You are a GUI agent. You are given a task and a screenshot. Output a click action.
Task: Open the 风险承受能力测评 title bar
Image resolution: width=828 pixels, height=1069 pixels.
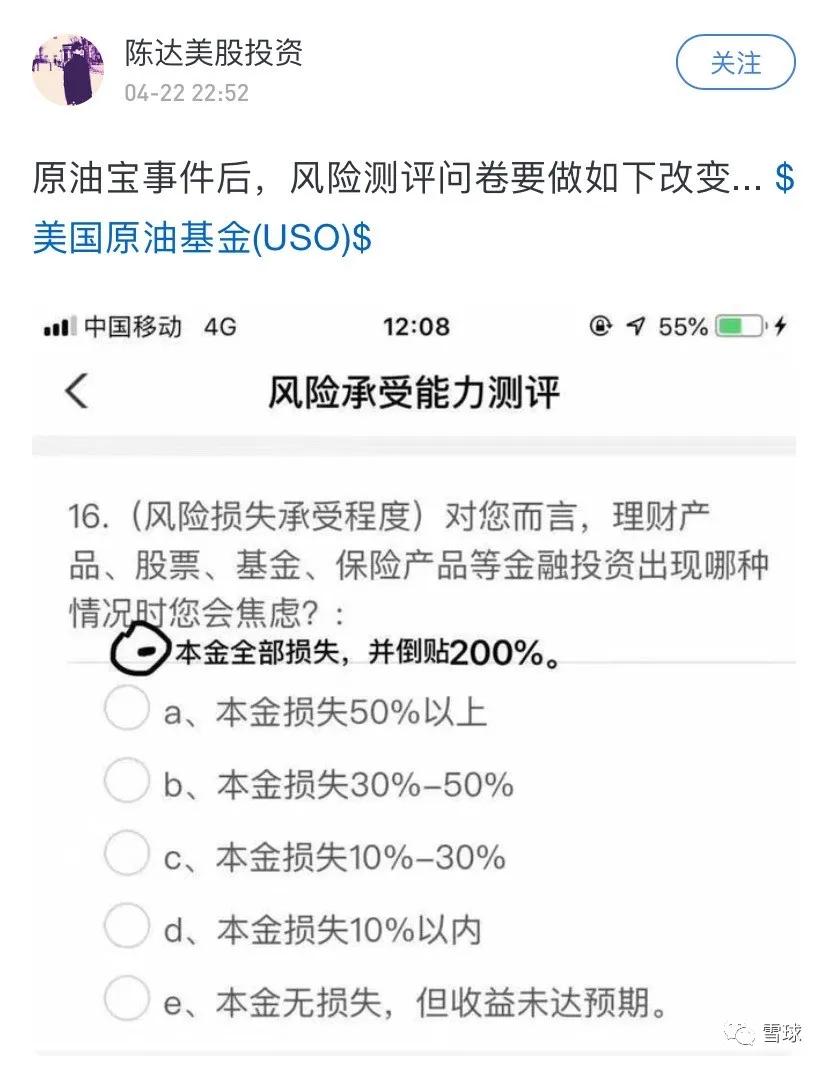[413, 392]
